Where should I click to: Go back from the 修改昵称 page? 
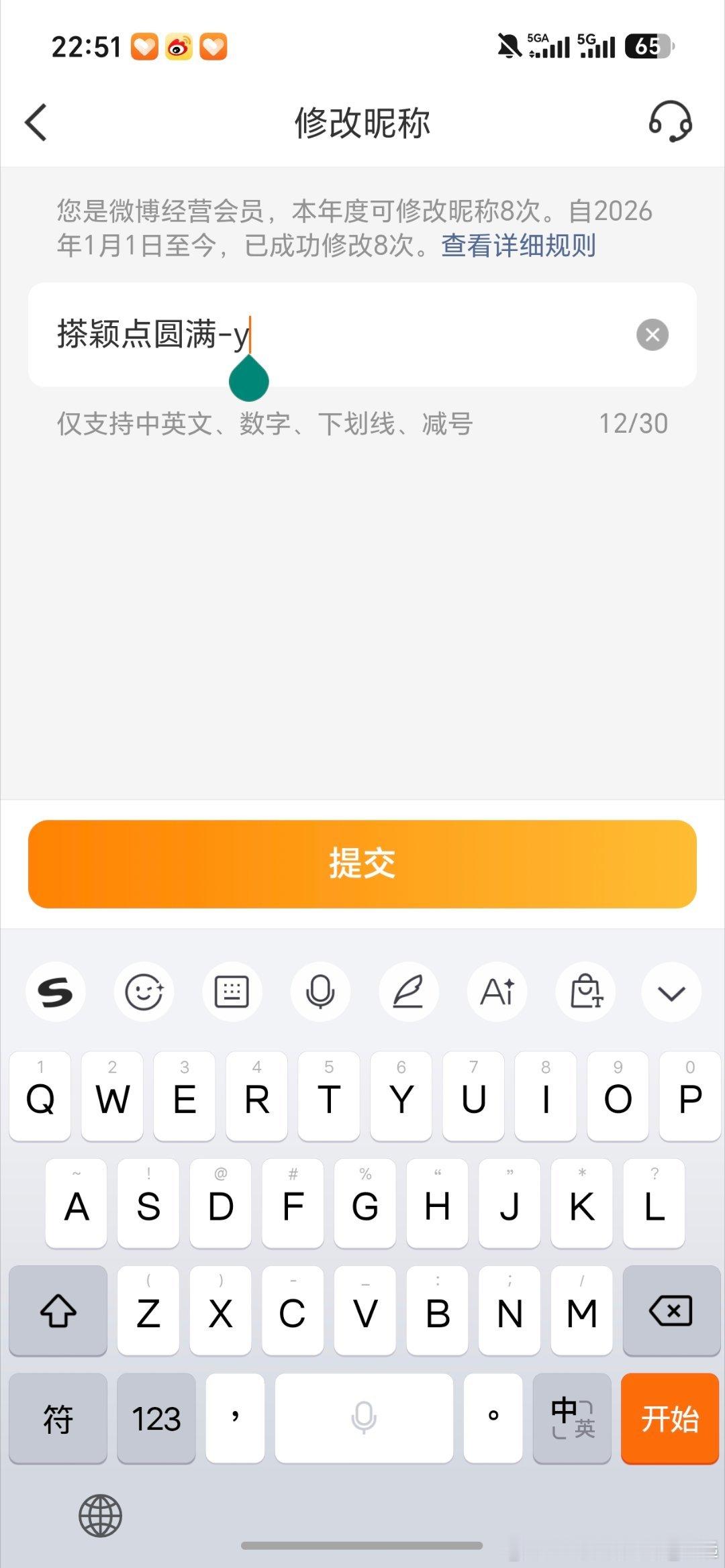coord(36,122)
